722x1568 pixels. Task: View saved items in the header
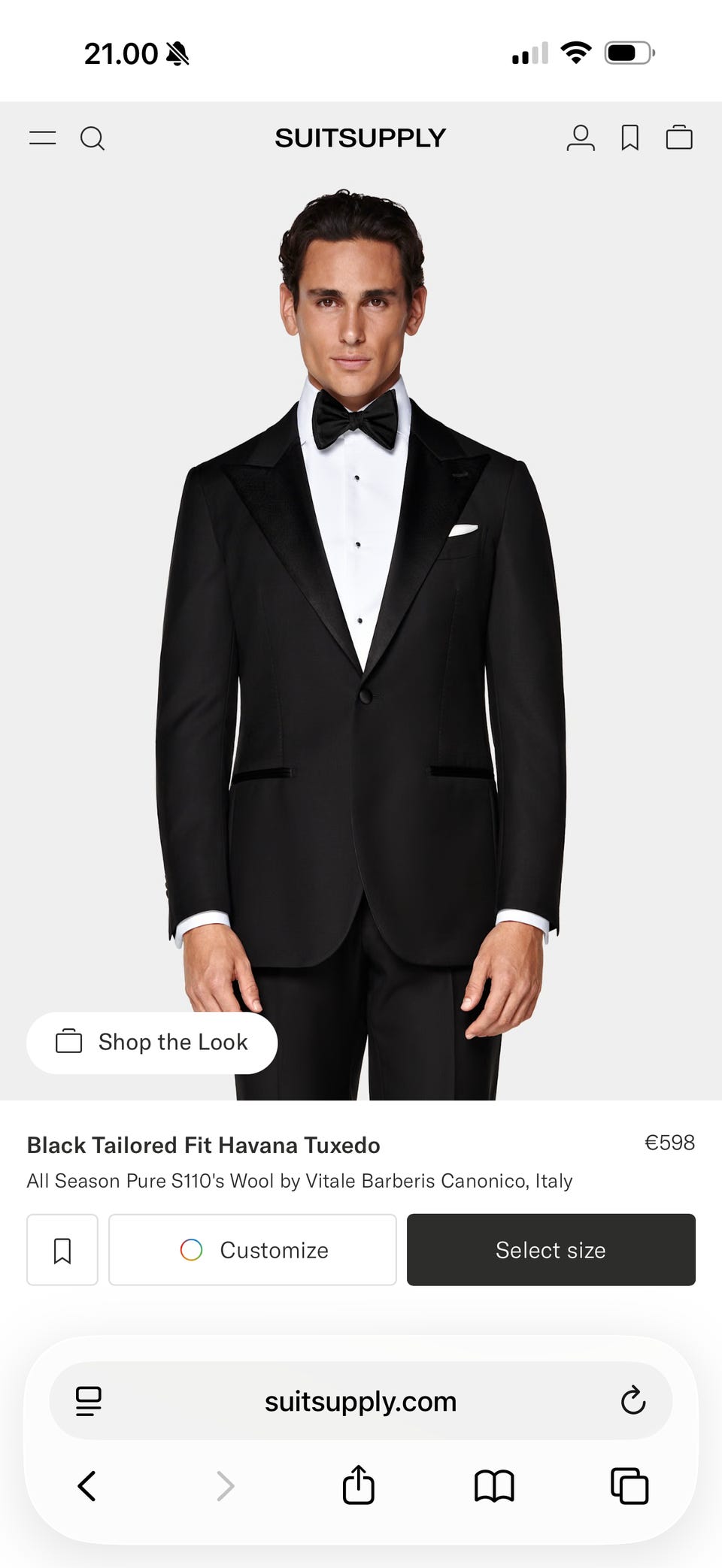click(630, 138)
